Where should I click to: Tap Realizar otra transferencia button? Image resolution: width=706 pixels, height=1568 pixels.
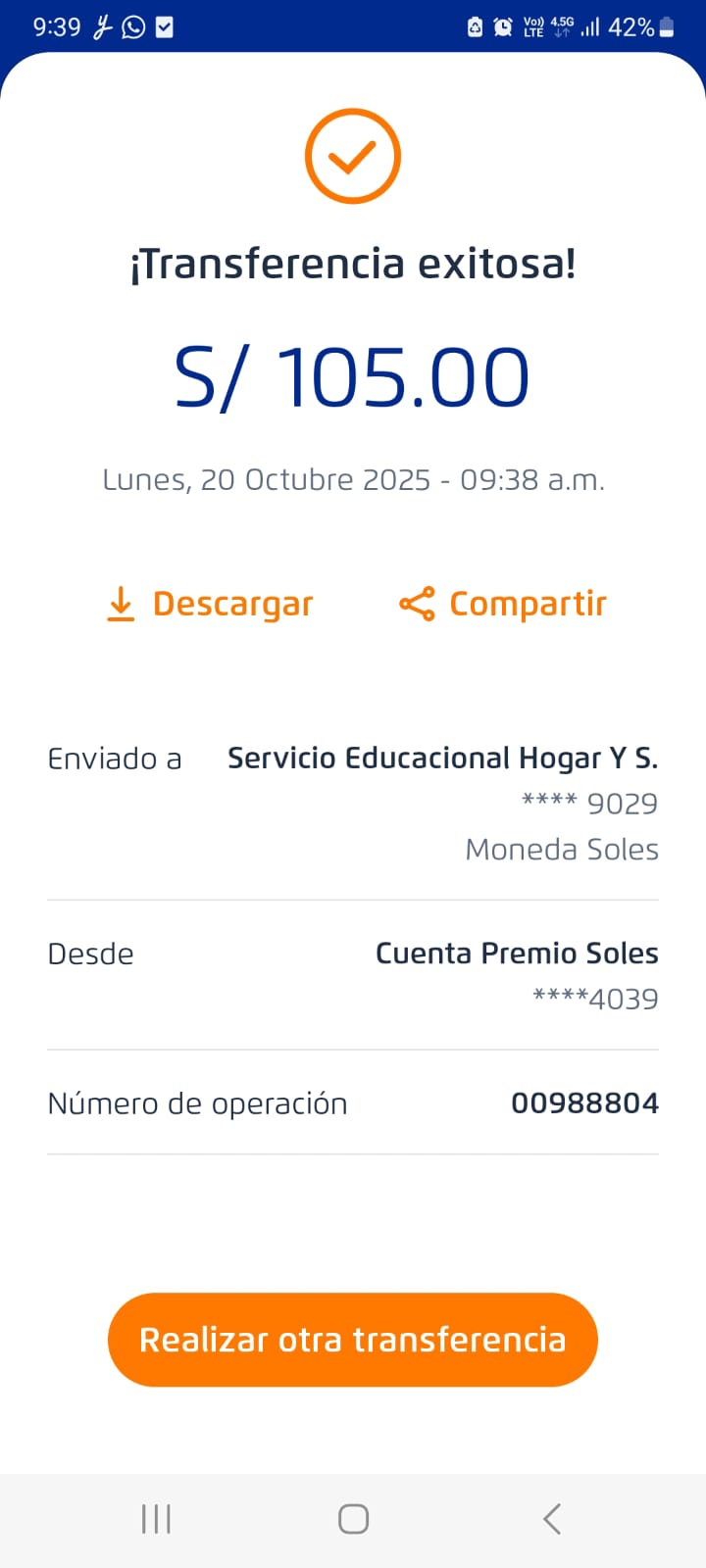[353, 1340]
